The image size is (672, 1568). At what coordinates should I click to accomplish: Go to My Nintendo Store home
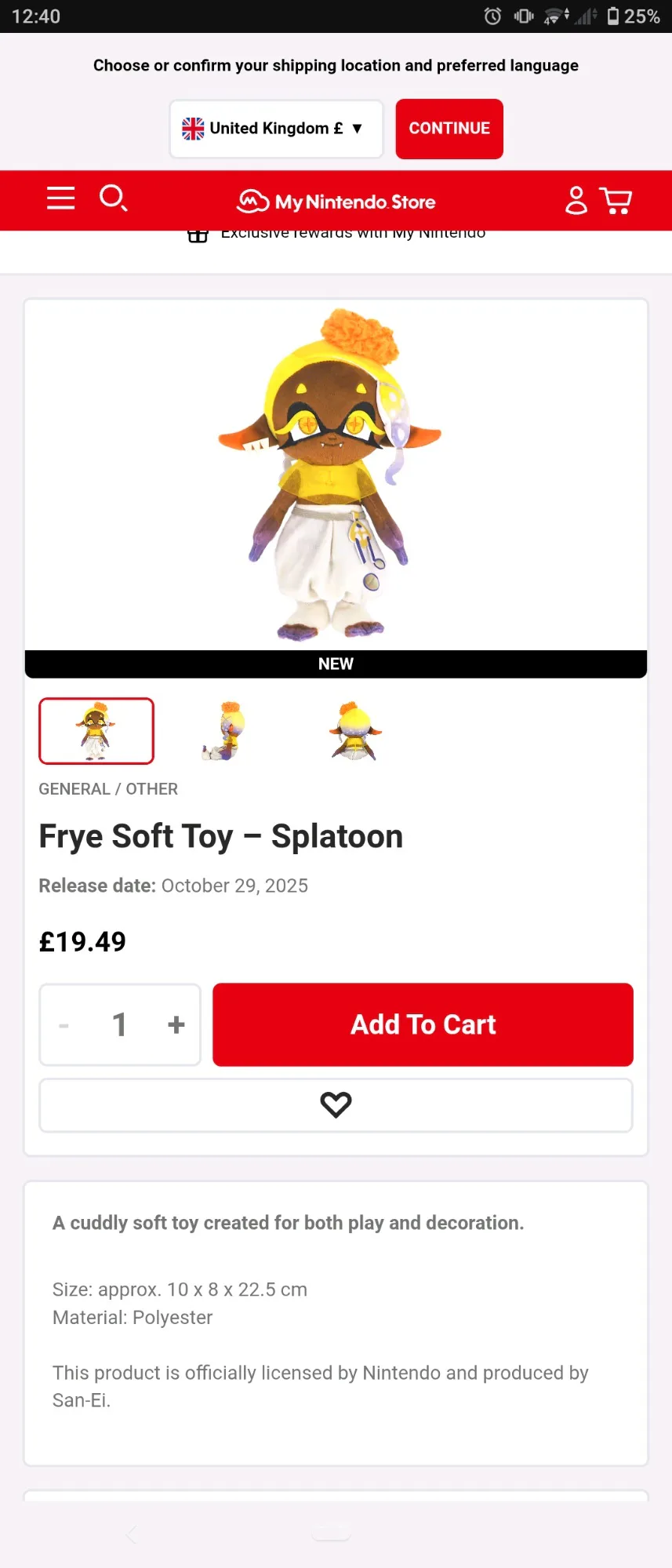point(336,202)
